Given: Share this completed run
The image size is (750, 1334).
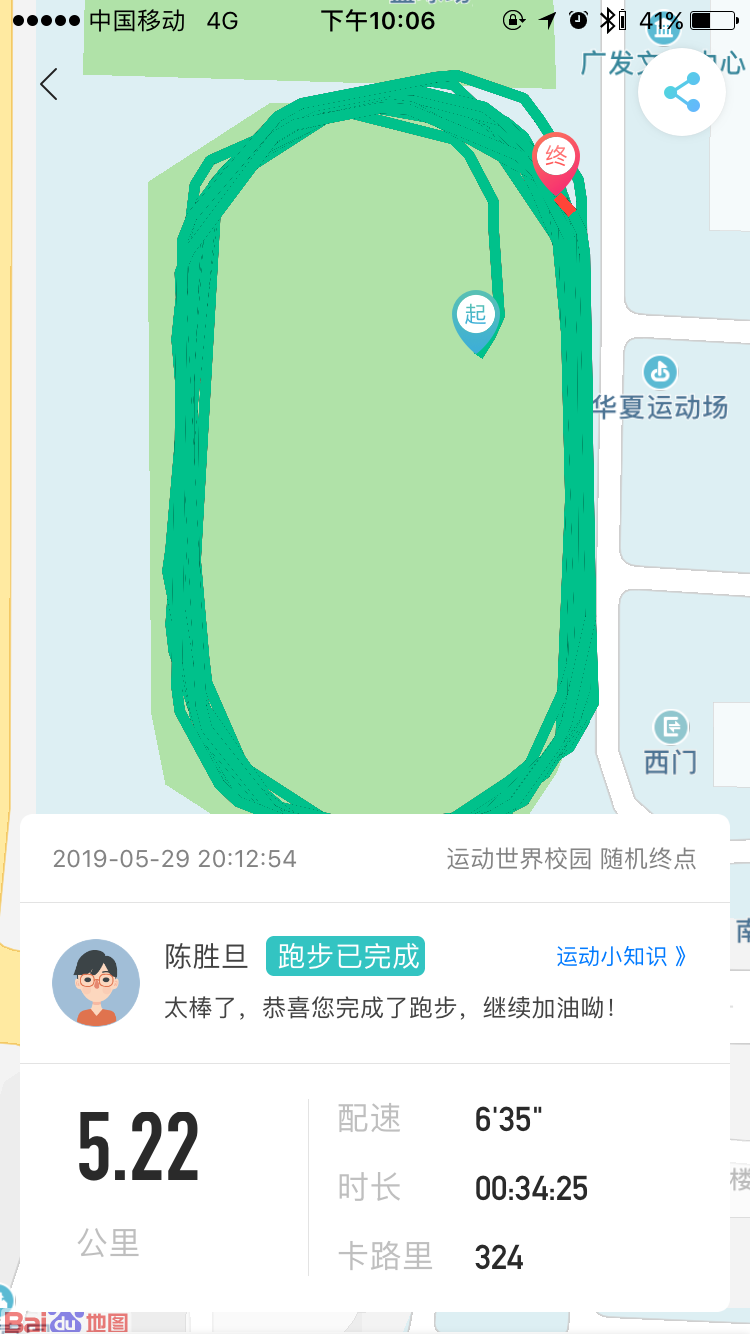Looking at the screenshot, I should pos(683,92).
